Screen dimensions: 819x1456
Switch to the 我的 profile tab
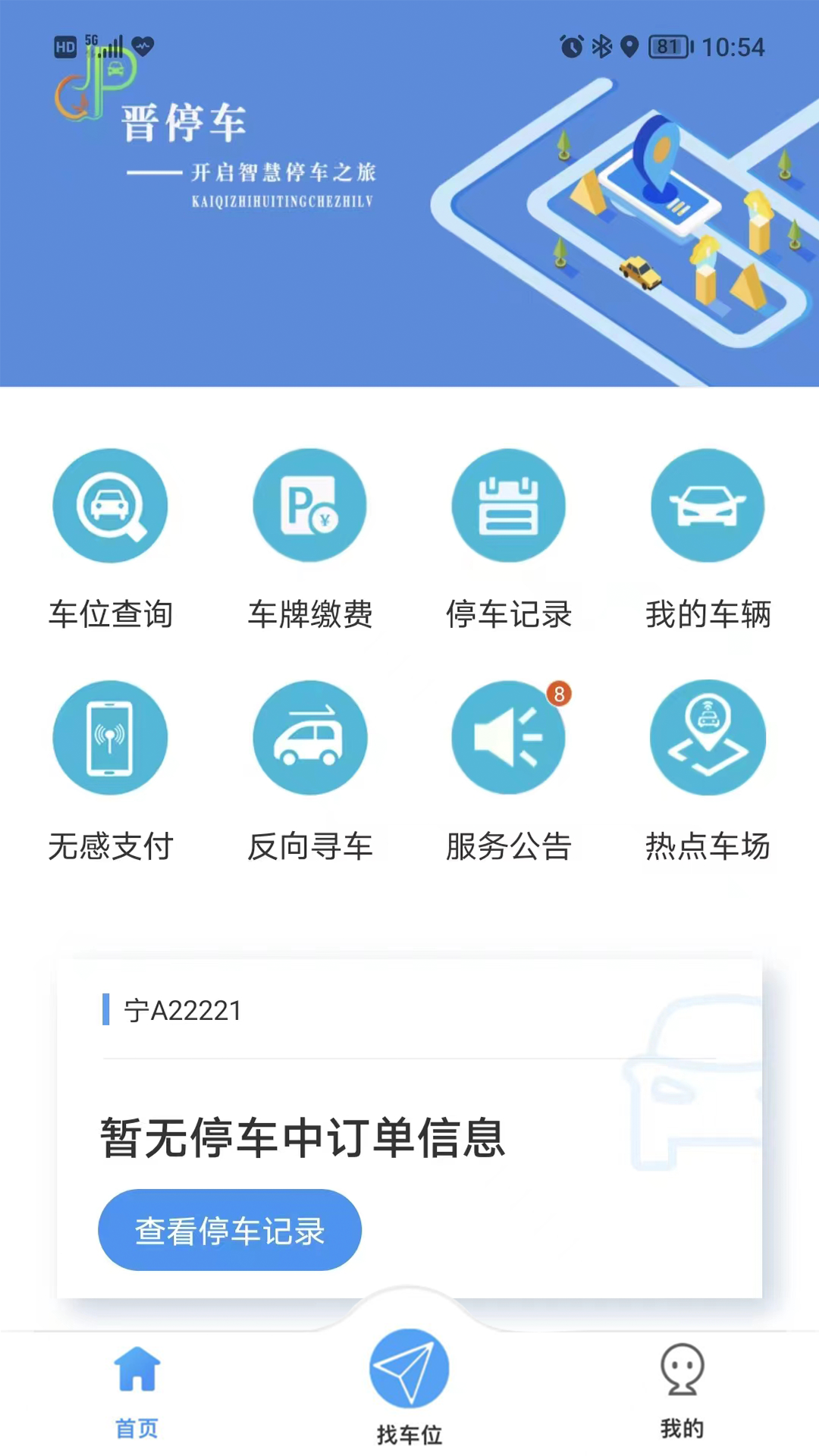click(x=682, y=1389)
